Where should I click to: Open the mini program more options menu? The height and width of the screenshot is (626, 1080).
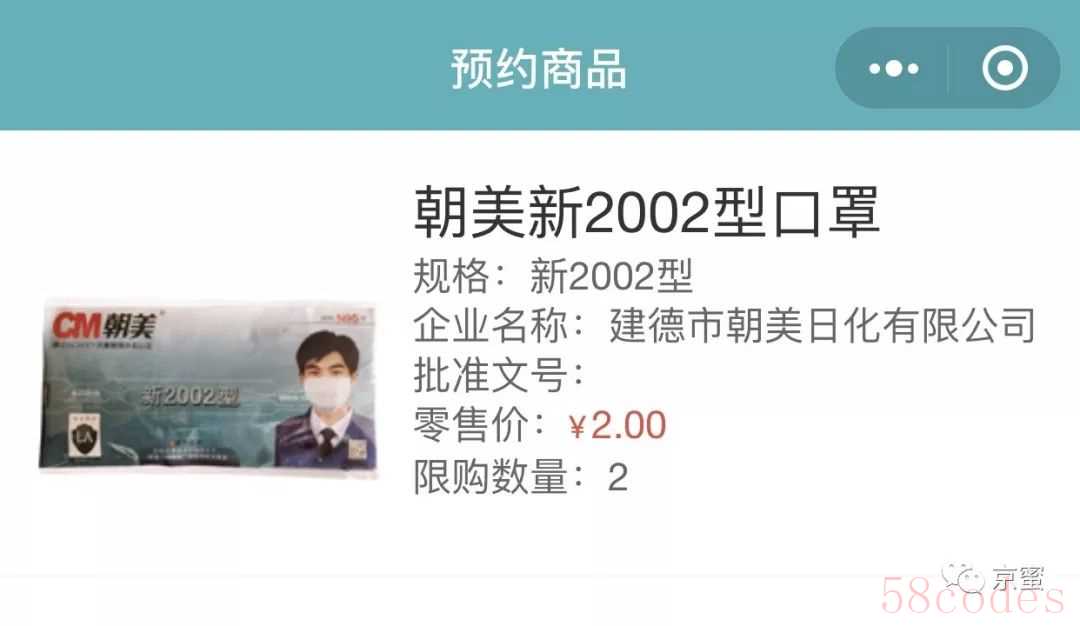(x=893, y=69)
